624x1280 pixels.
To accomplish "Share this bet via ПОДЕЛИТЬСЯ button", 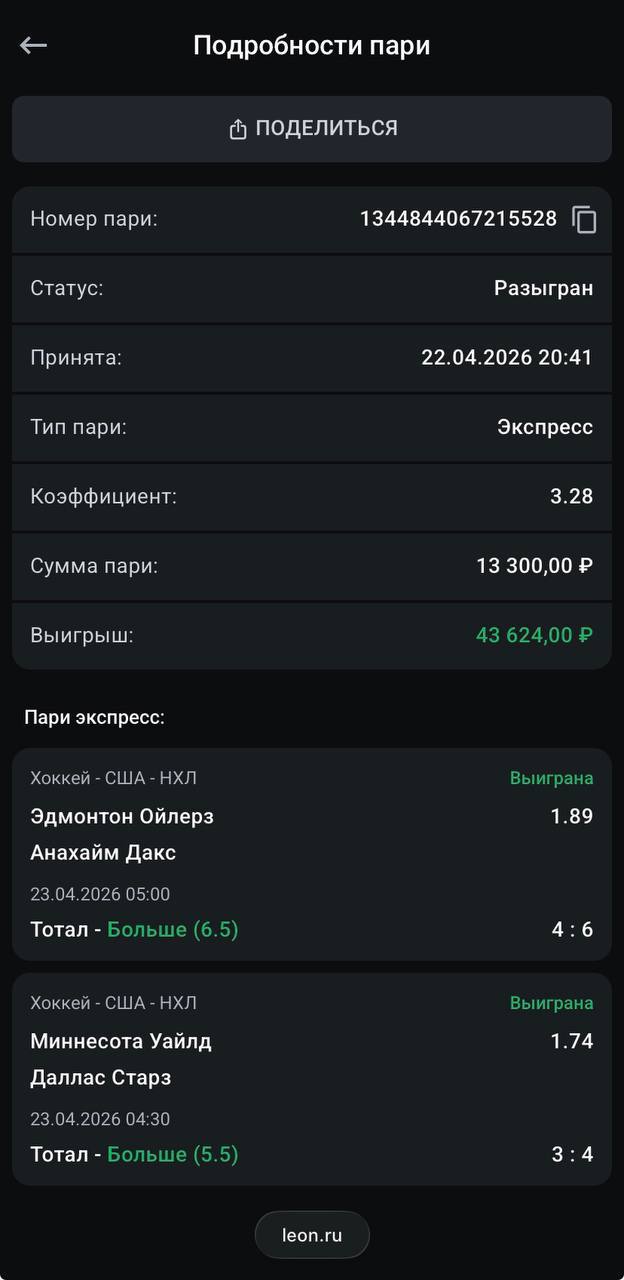I will pyautogui.click(x=312, y=129).
